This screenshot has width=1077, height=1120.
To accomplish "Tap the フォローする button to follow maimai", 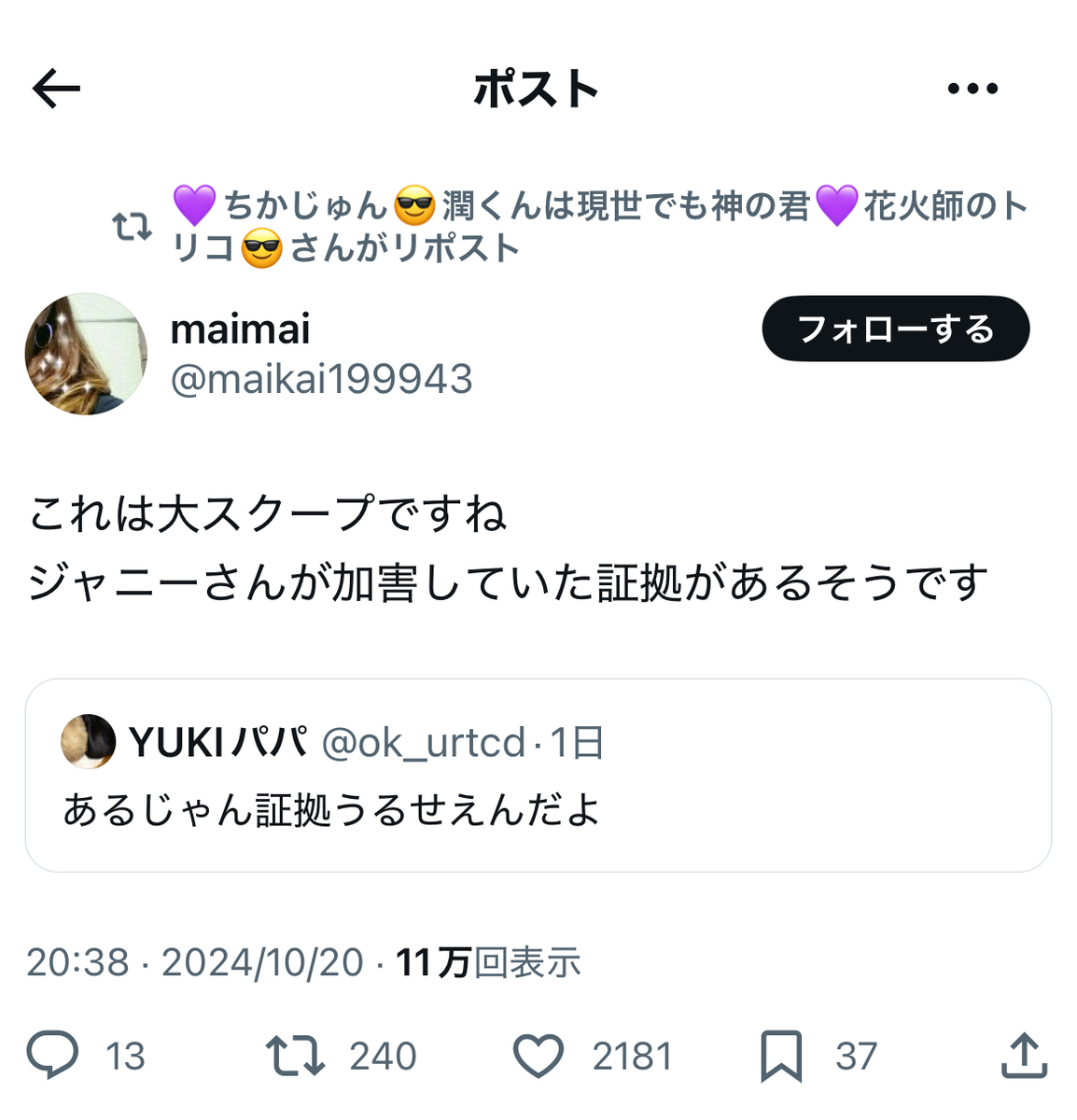I will click(895, 329).
